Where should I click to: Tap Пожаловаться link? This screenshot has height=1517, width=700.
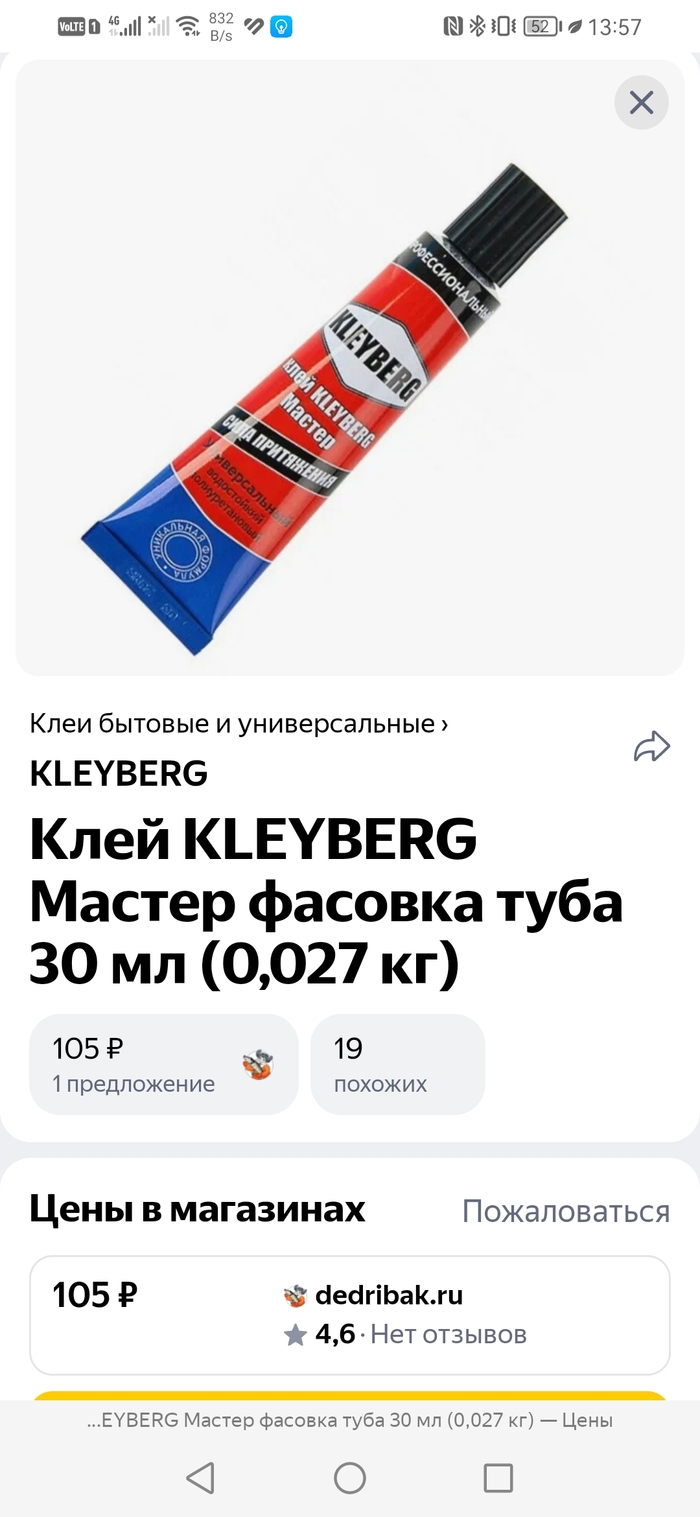pos(565,1211)
